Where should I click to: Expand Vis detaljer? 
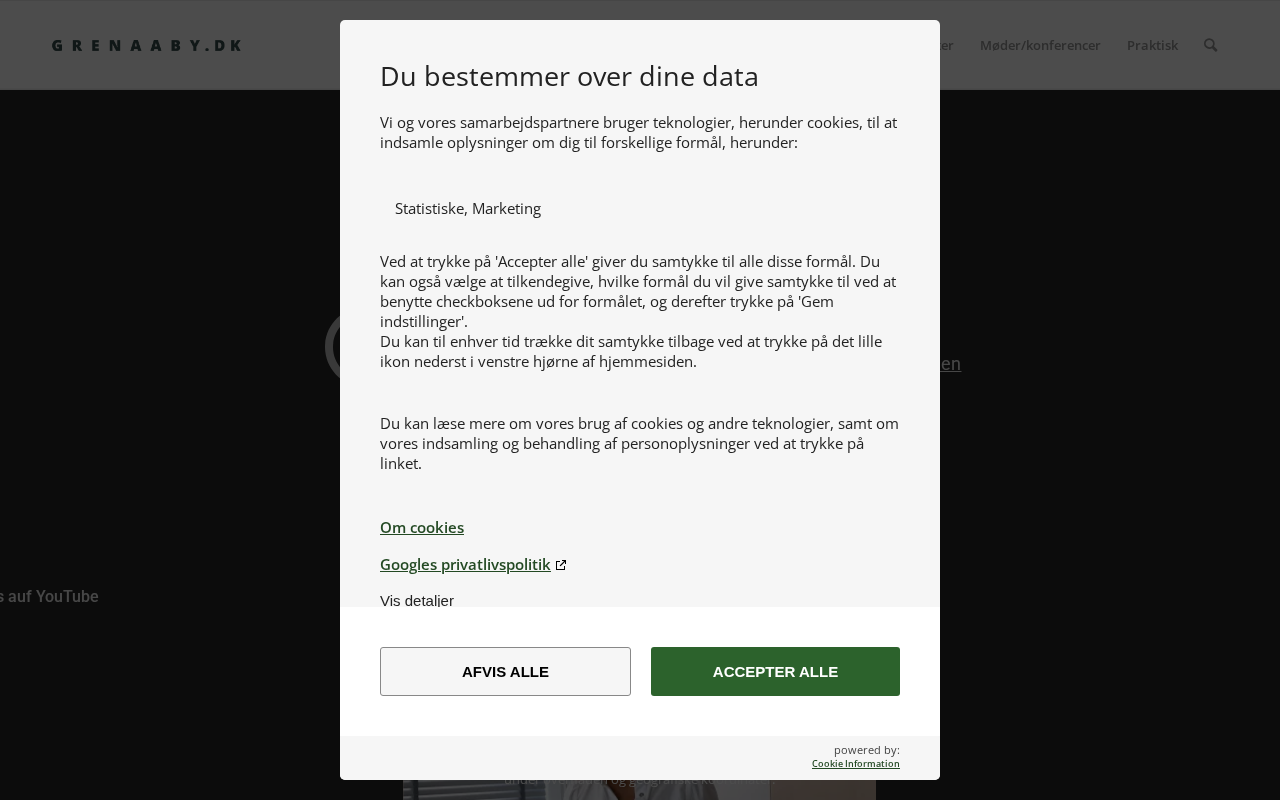[417, 600]
